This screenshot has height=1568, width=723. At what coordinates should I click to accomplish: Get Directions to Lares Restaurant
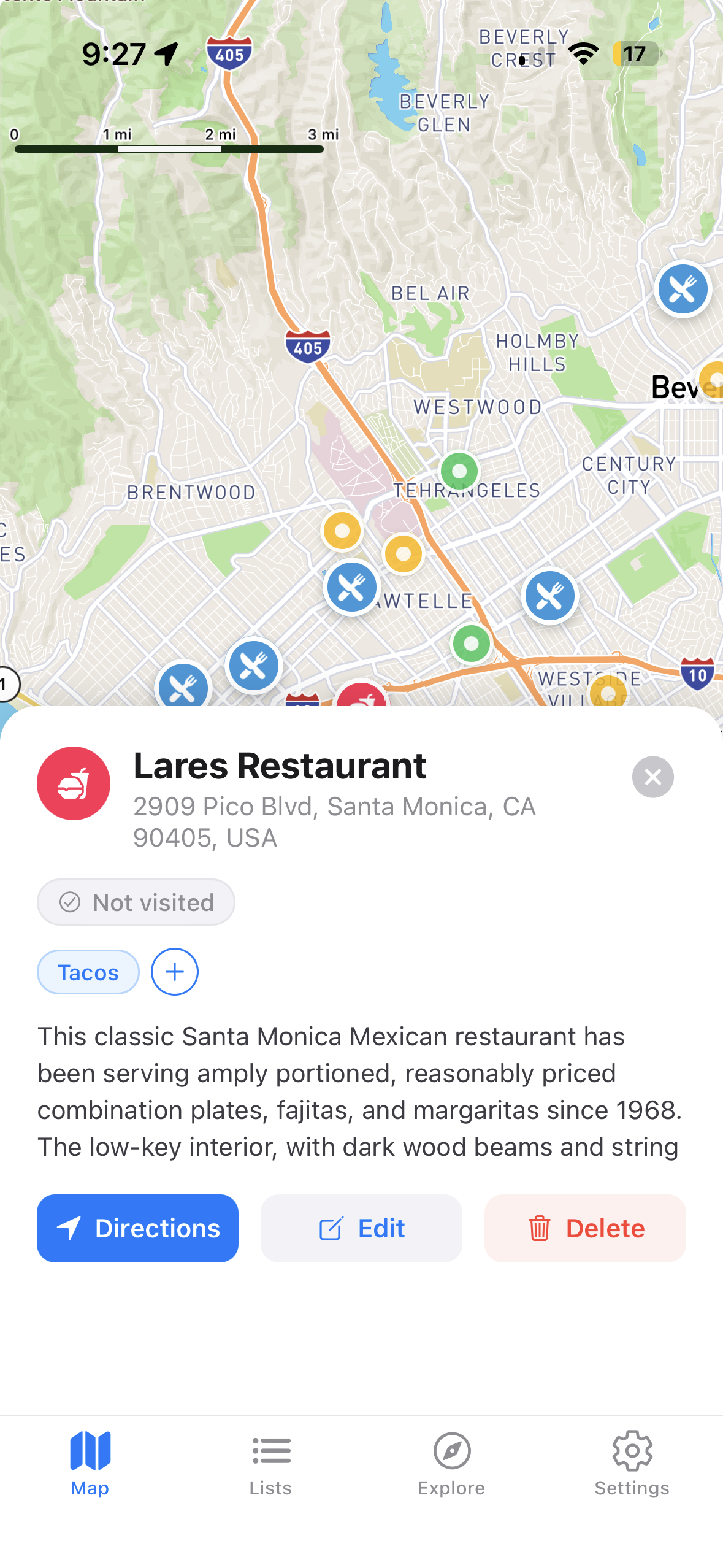[137, 1228]
